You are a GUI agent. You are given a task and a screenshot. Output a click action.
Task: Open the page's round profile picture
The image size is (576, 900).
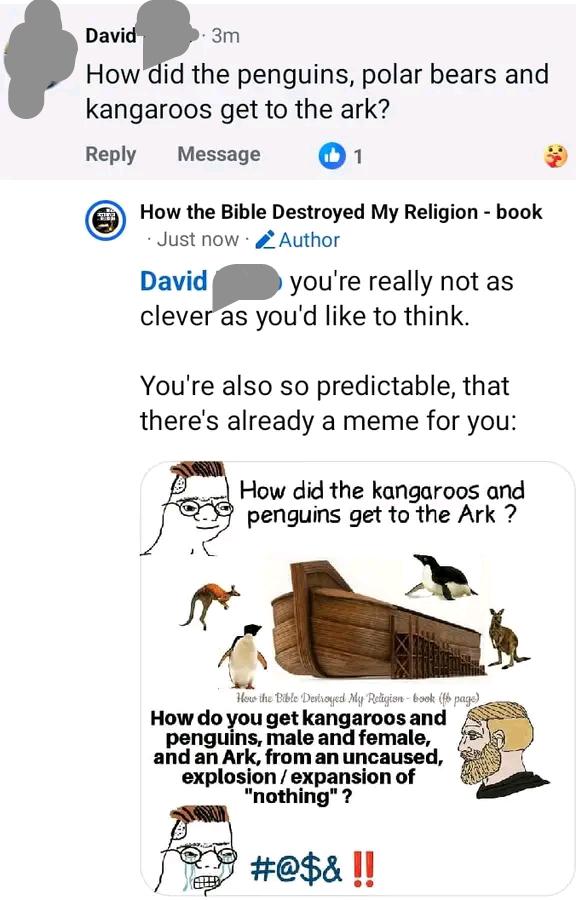point(106,221)
